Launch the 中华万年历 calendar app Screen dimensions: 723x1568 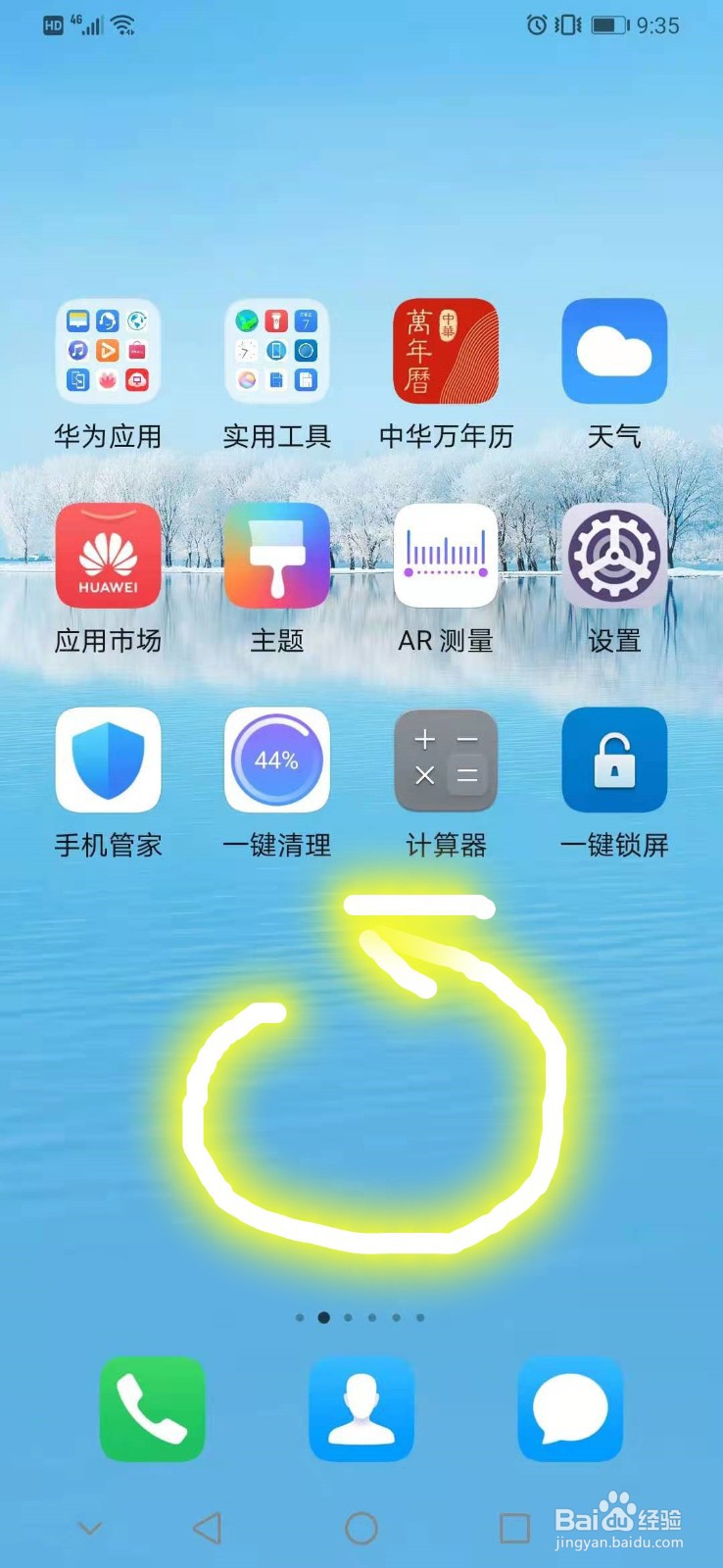pos(446,353)
